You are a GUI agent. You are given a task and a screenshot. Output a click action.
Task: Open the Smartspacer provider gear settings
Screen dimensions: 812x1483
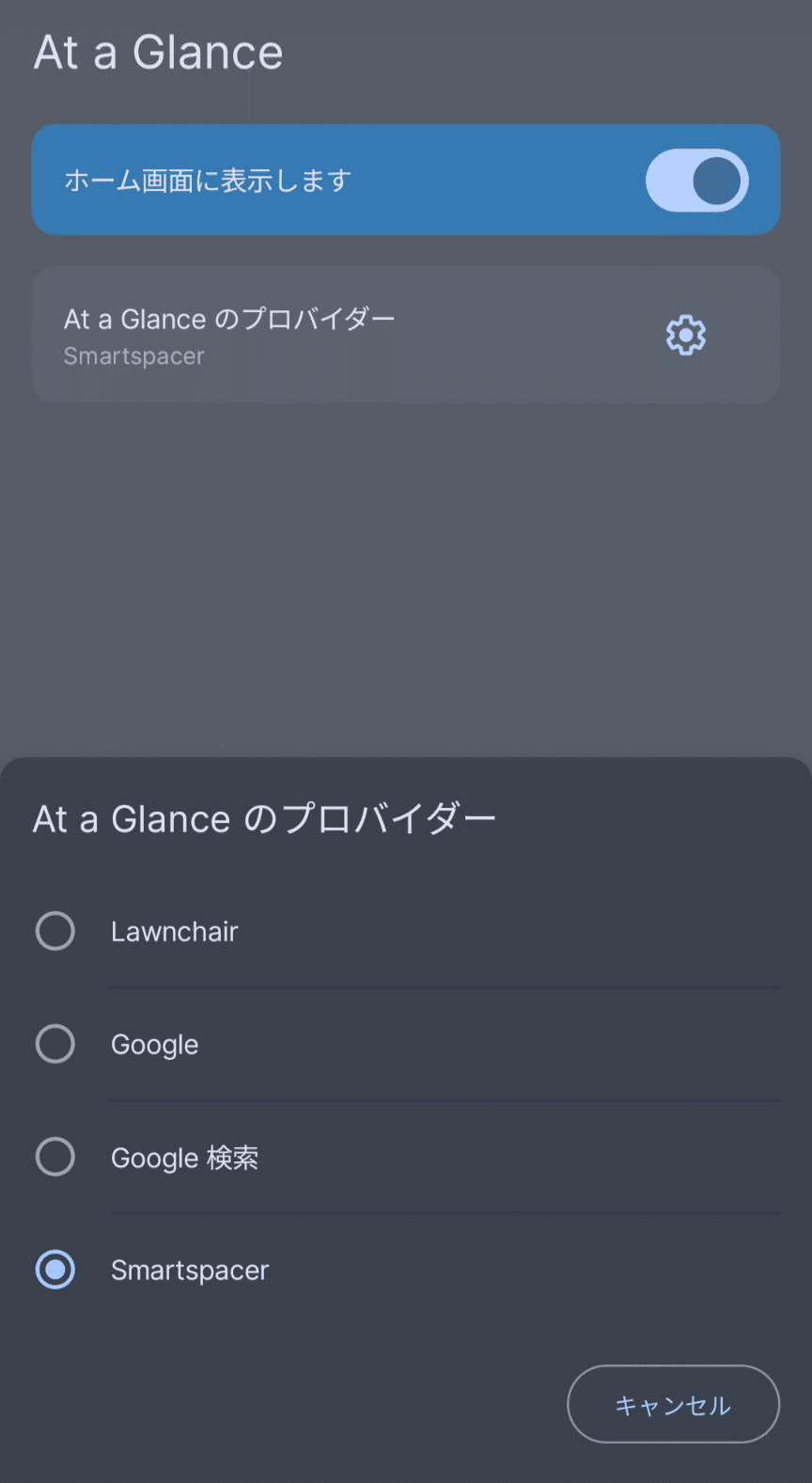pyautogui.click(x=686, y=335)
